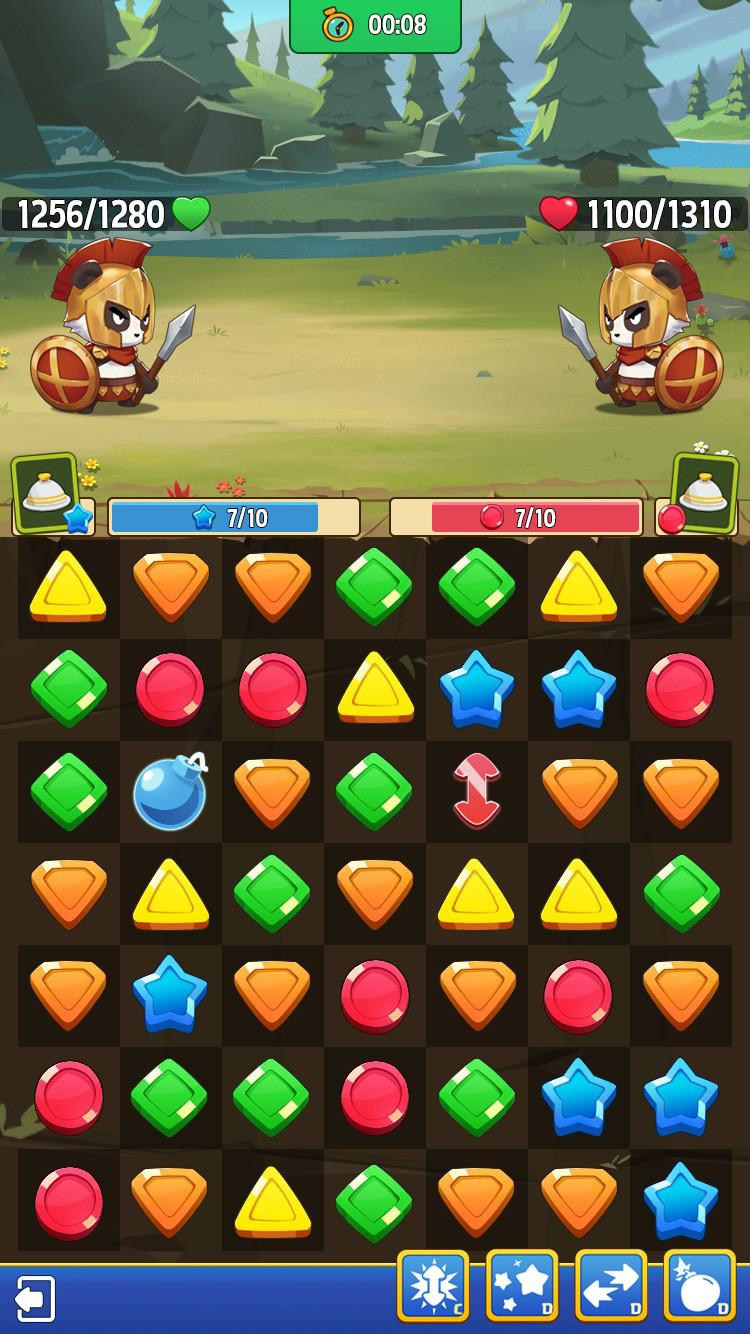
Task: Tap the red double-arrow gem
Action: pyautogui.click(x=477, y=790)
